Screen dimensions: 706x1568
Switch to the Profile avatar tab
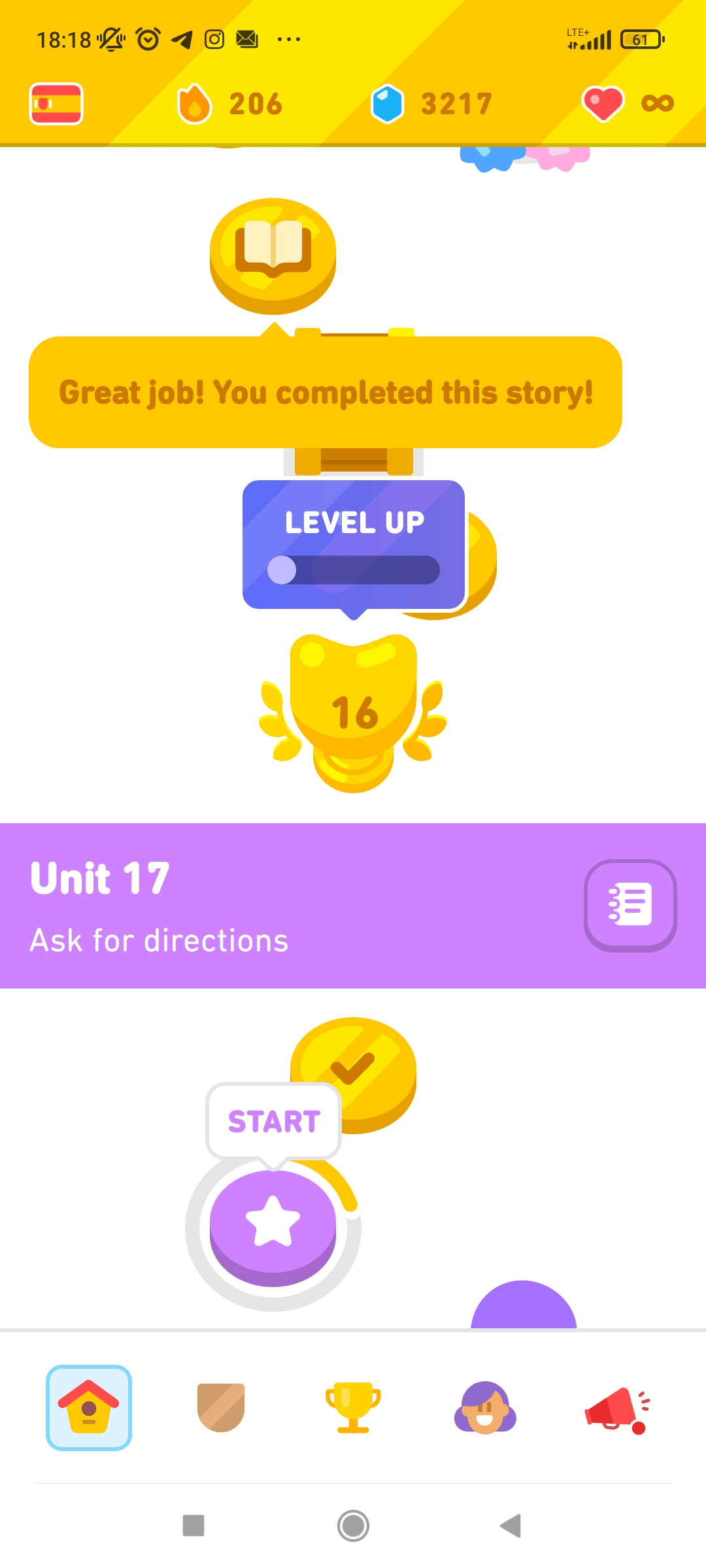coord(485,1408)
